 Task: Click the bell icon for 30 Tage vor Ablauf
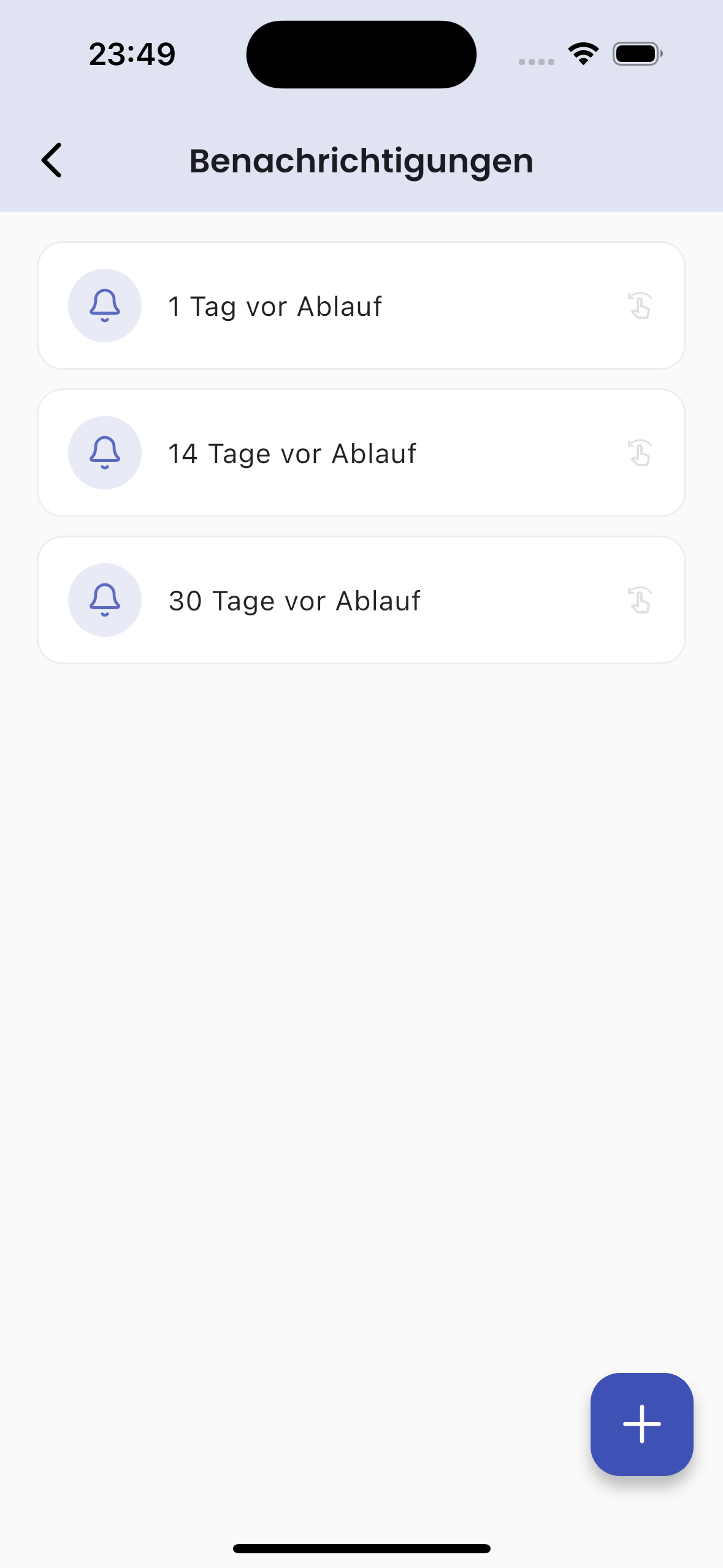click(x=104, y=600)
